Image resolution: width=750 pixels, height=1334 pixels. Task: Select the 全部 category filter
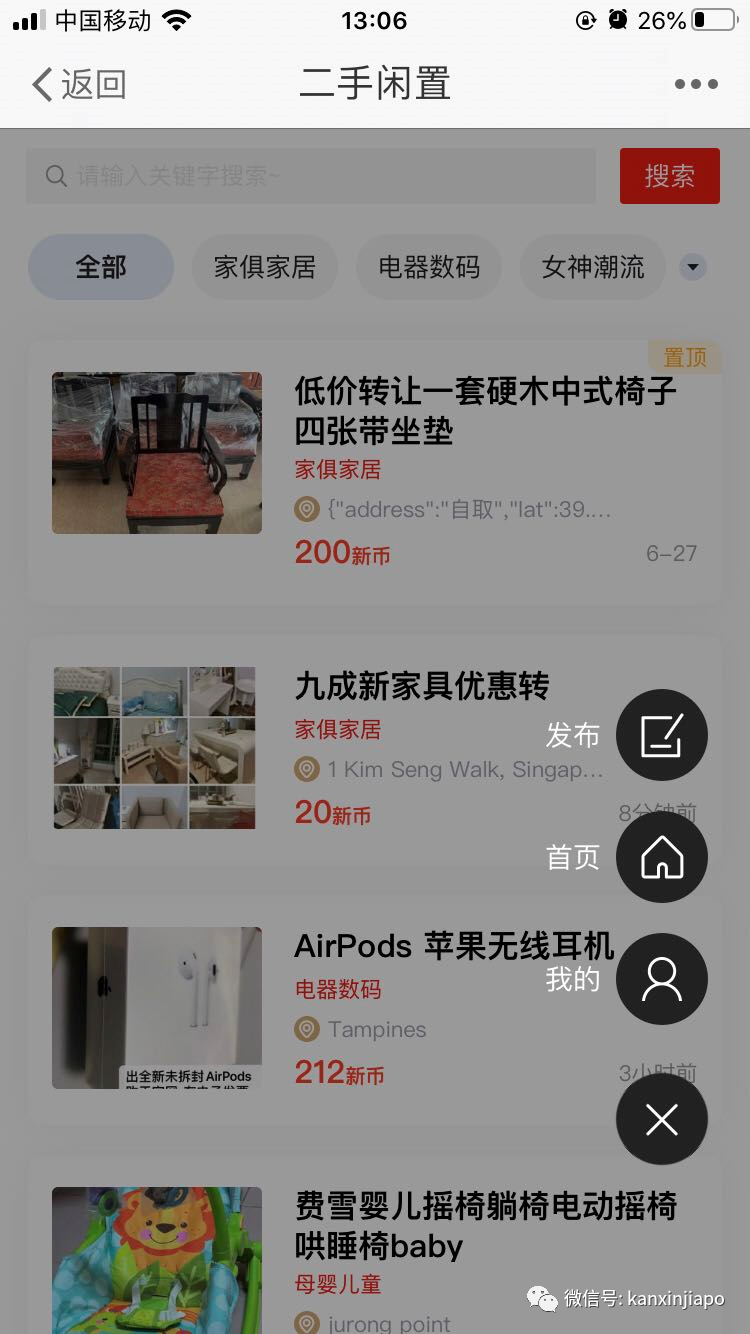pos(100,266)
